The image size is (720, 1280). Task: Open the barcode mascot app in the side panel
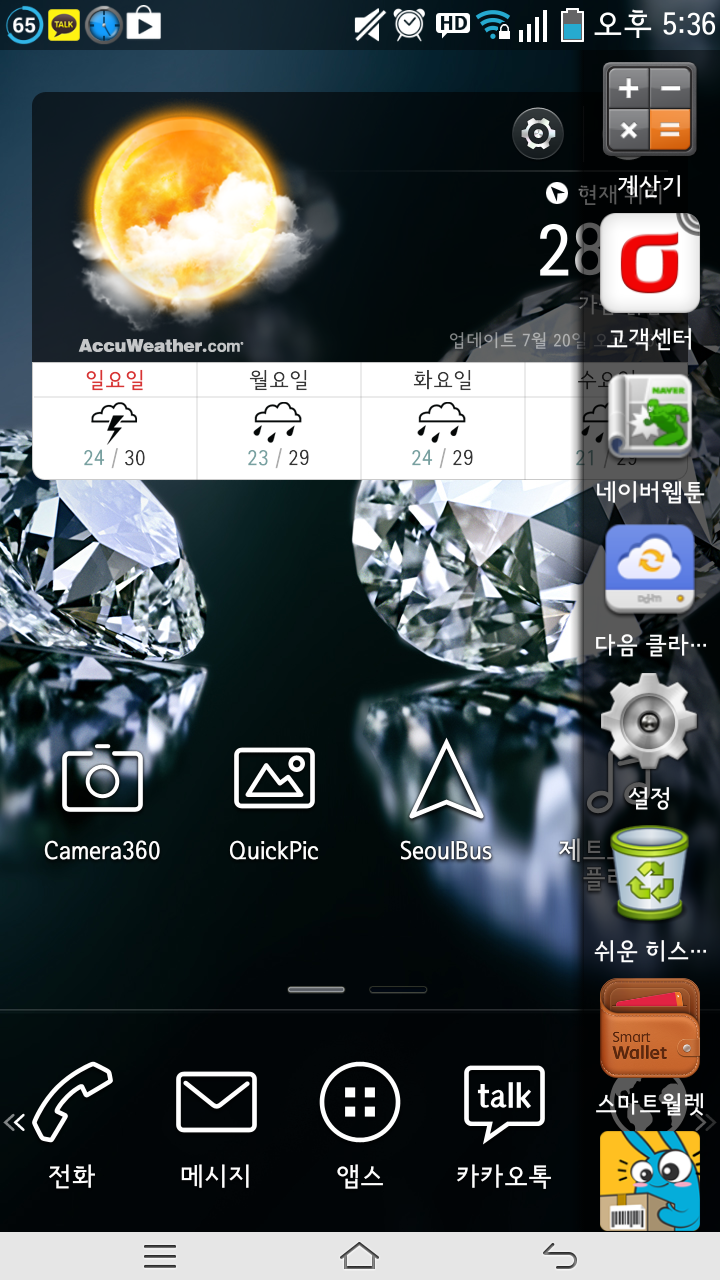tap(649, 1180)
